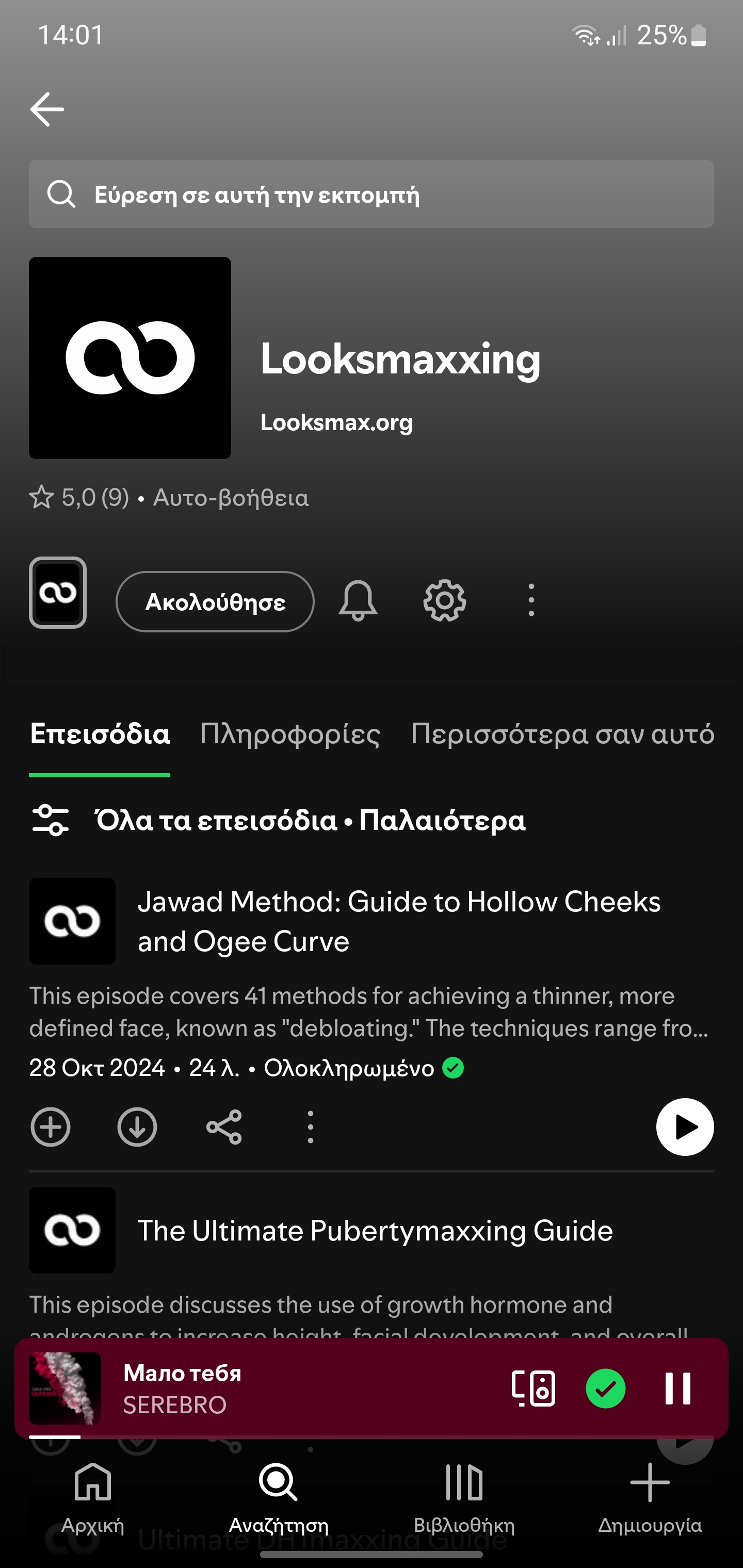Open the Jawad Method episode
This screenshot has width=743, height=1568.
tap(399, 921)
